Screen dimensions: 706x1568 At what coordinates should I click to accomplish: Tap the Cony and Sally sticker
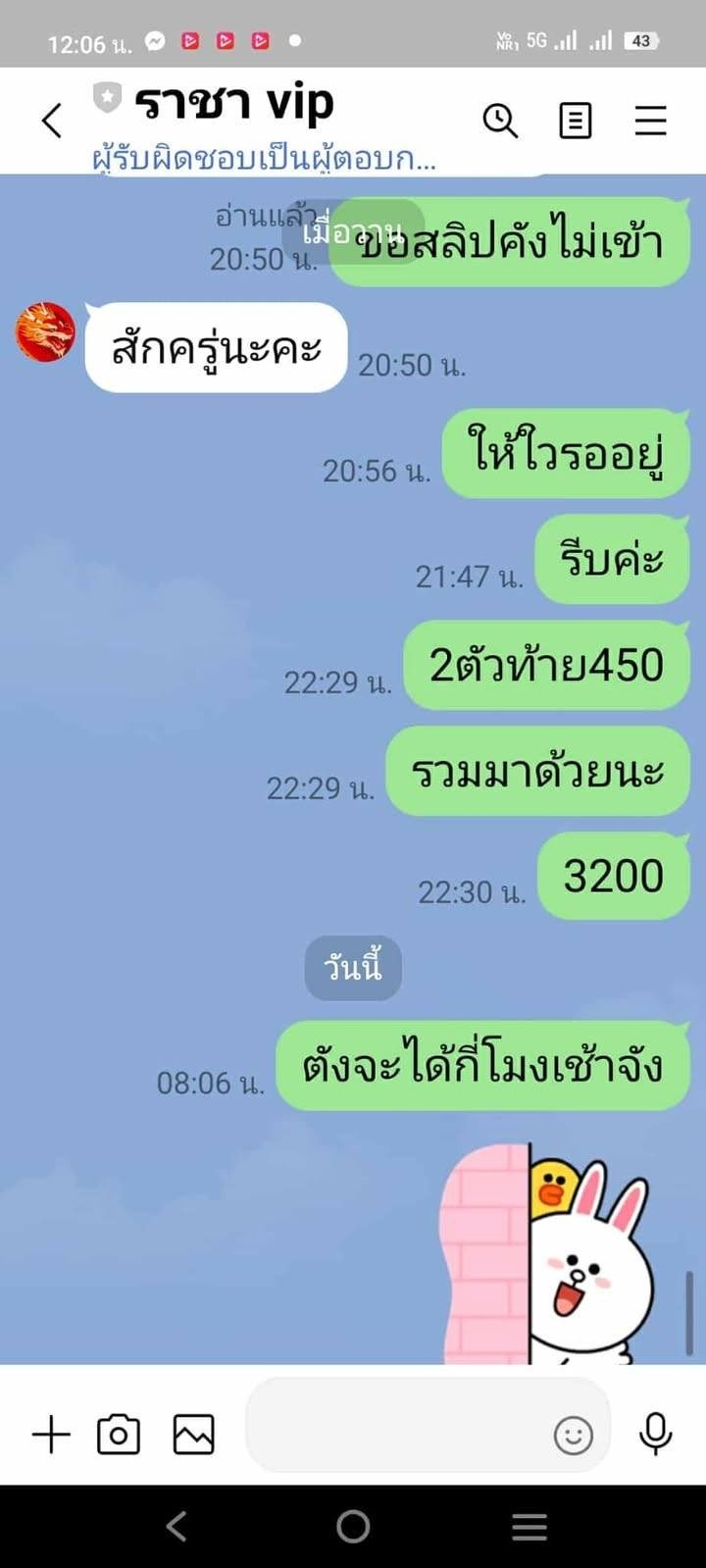coord(549,1255)
